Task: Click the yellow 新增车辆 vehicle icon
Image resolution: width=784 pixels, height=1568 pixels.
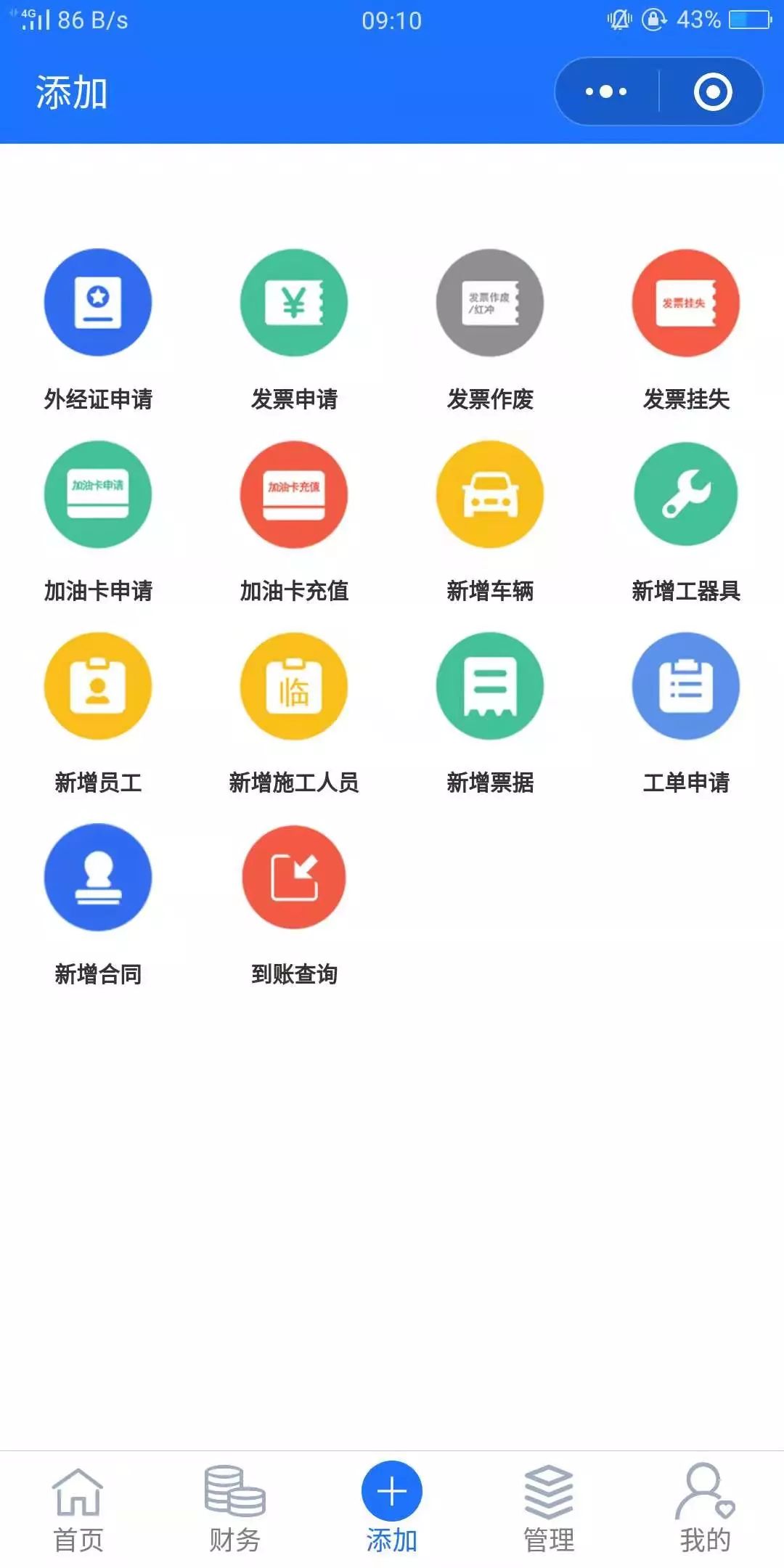Action: (x=489, y=495)
